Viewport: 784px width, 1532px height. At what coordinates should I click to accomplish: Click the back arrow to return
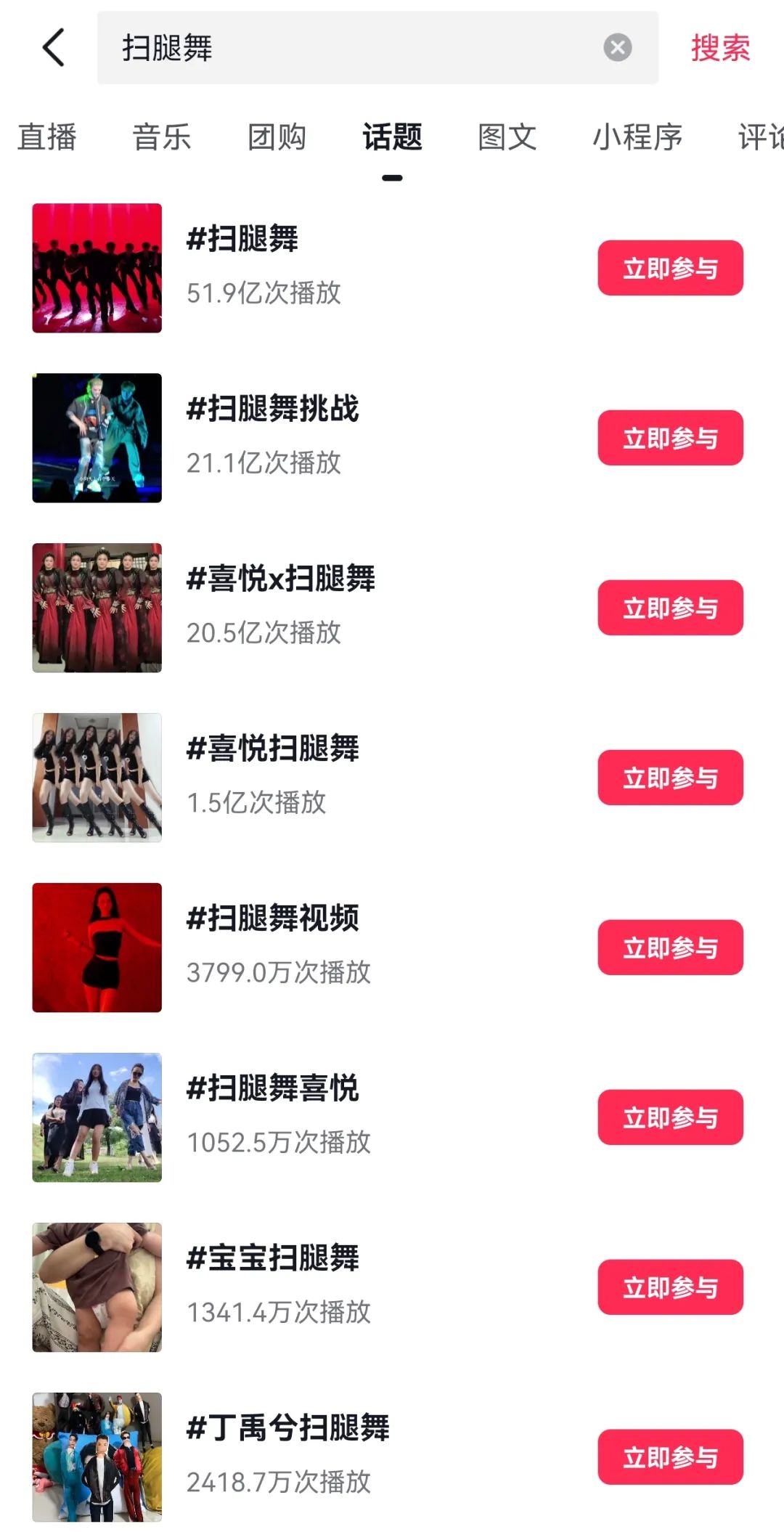click(x=51, y=47)
